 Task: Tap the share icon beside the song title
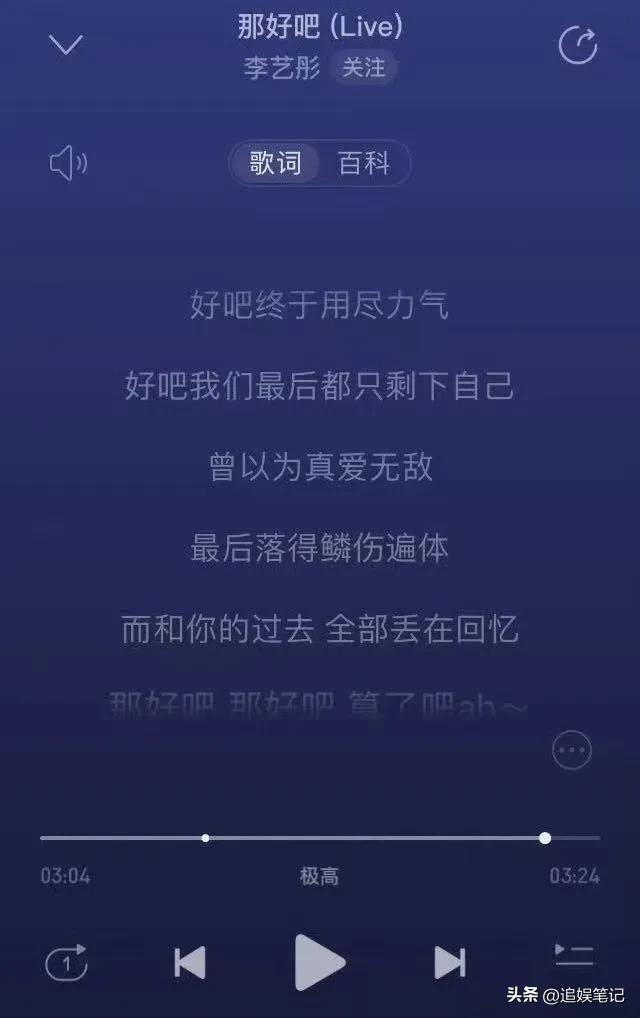577,46
